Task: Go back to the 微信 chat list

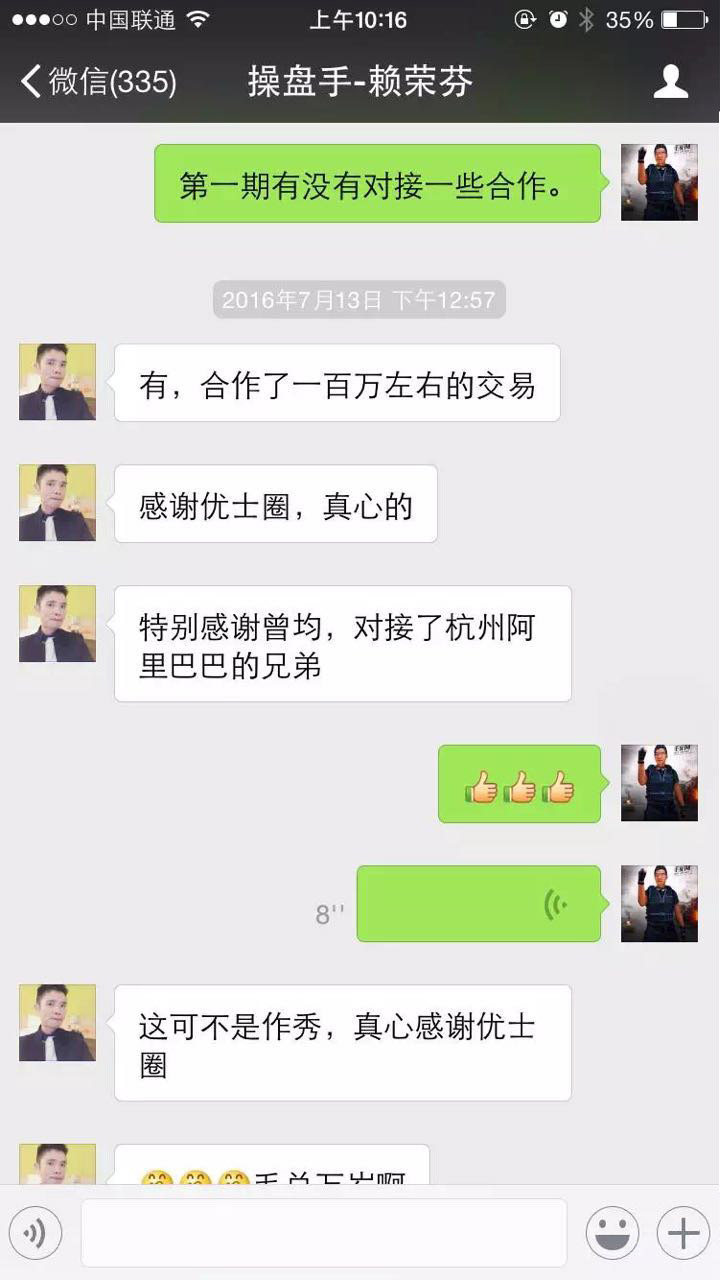Action: 98,82
